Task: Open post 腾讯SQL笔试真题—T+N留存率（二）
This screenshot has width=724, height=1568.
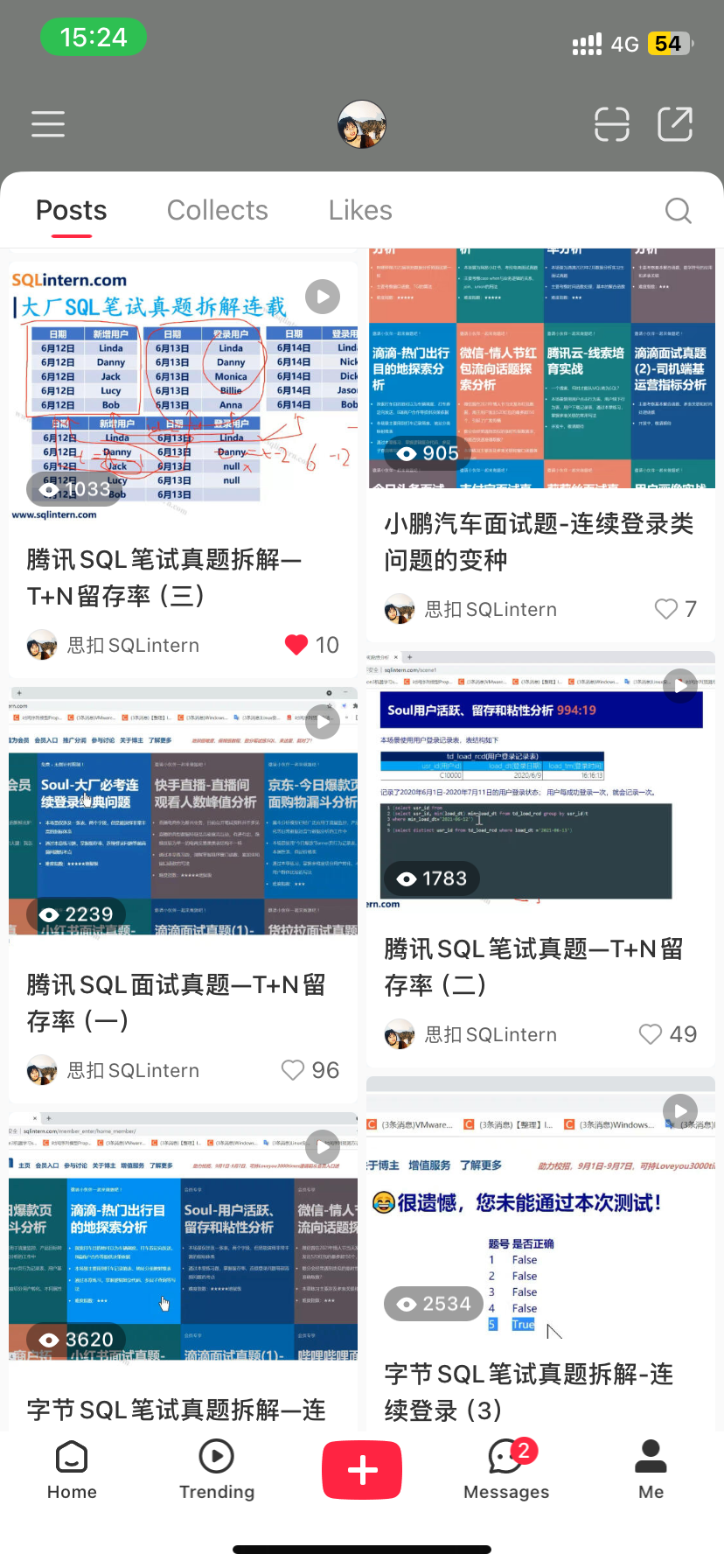Action: [x=533, y=966]
